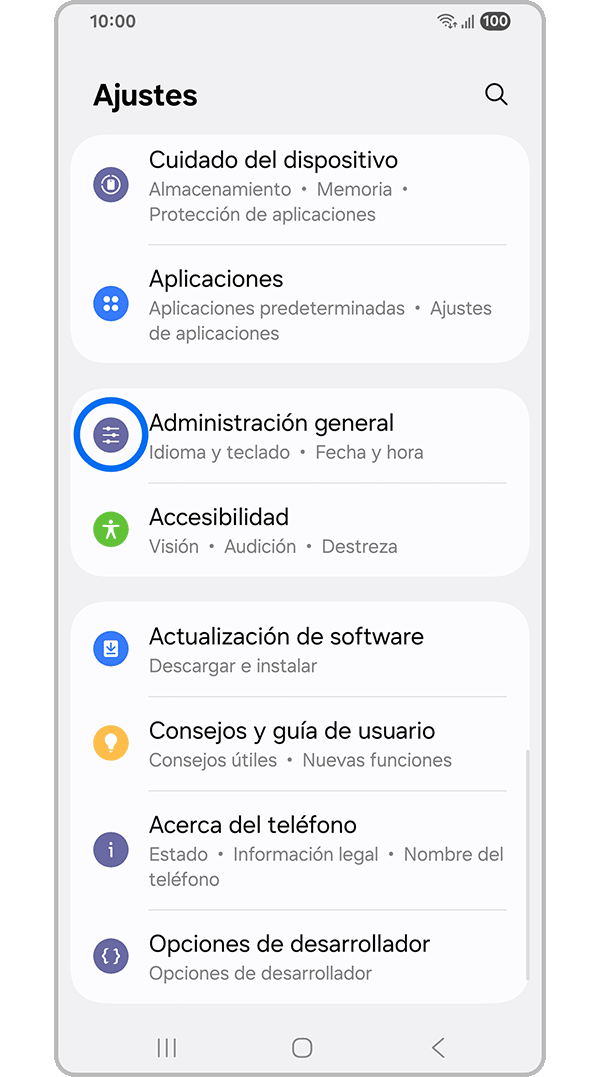Open the search icon in Ajustes

click(496, 95)
